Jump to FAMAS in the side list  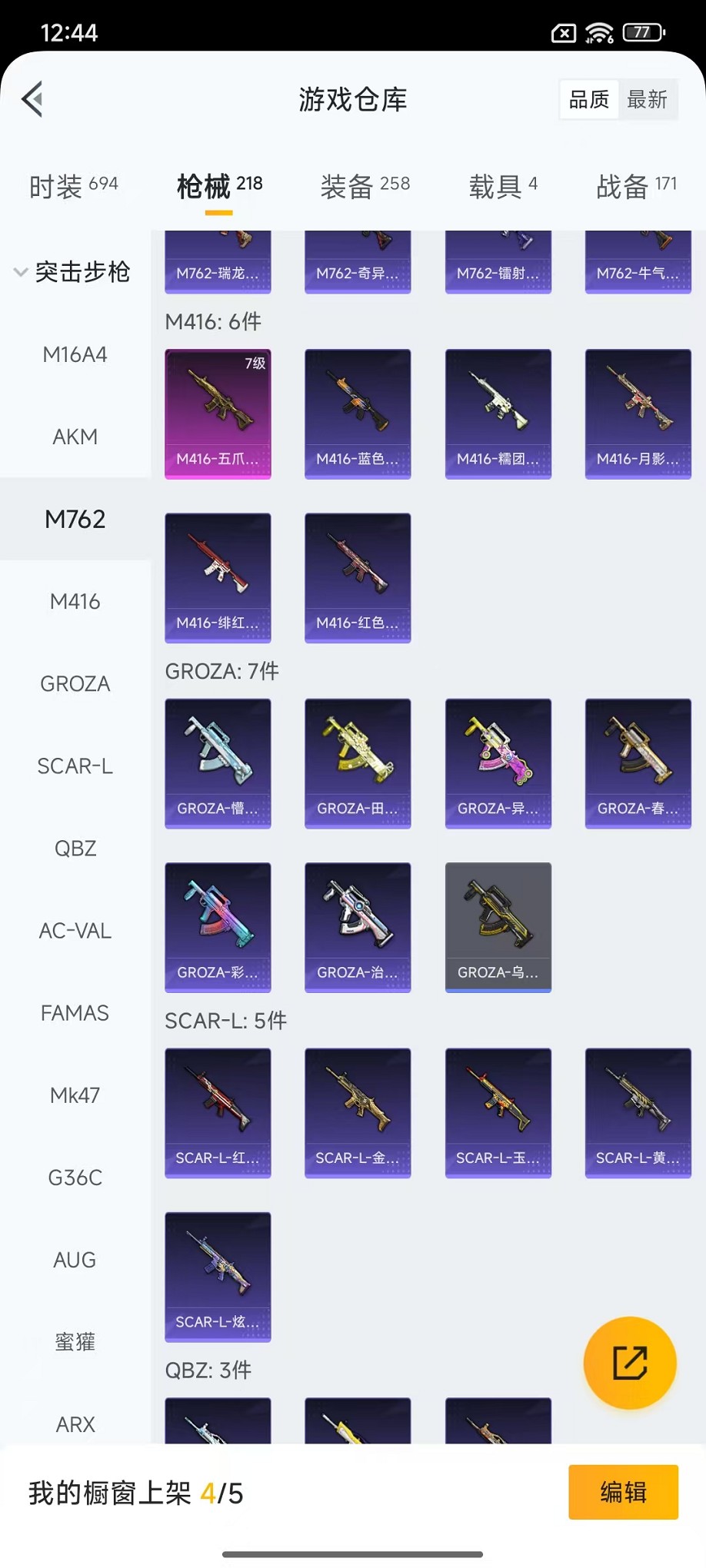coord(75,1012)
